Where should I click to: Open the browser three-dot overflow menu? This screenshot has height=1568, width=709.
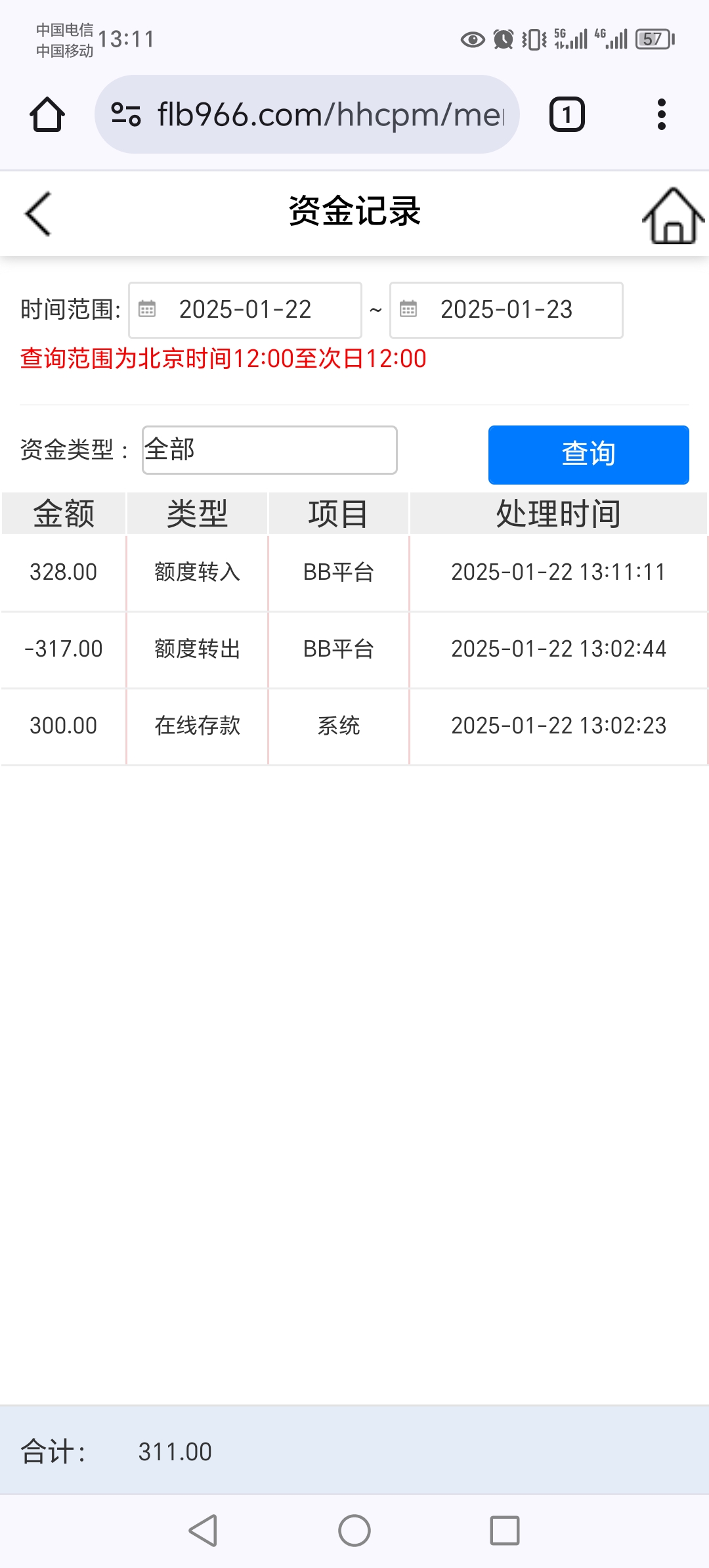(662, 113)
